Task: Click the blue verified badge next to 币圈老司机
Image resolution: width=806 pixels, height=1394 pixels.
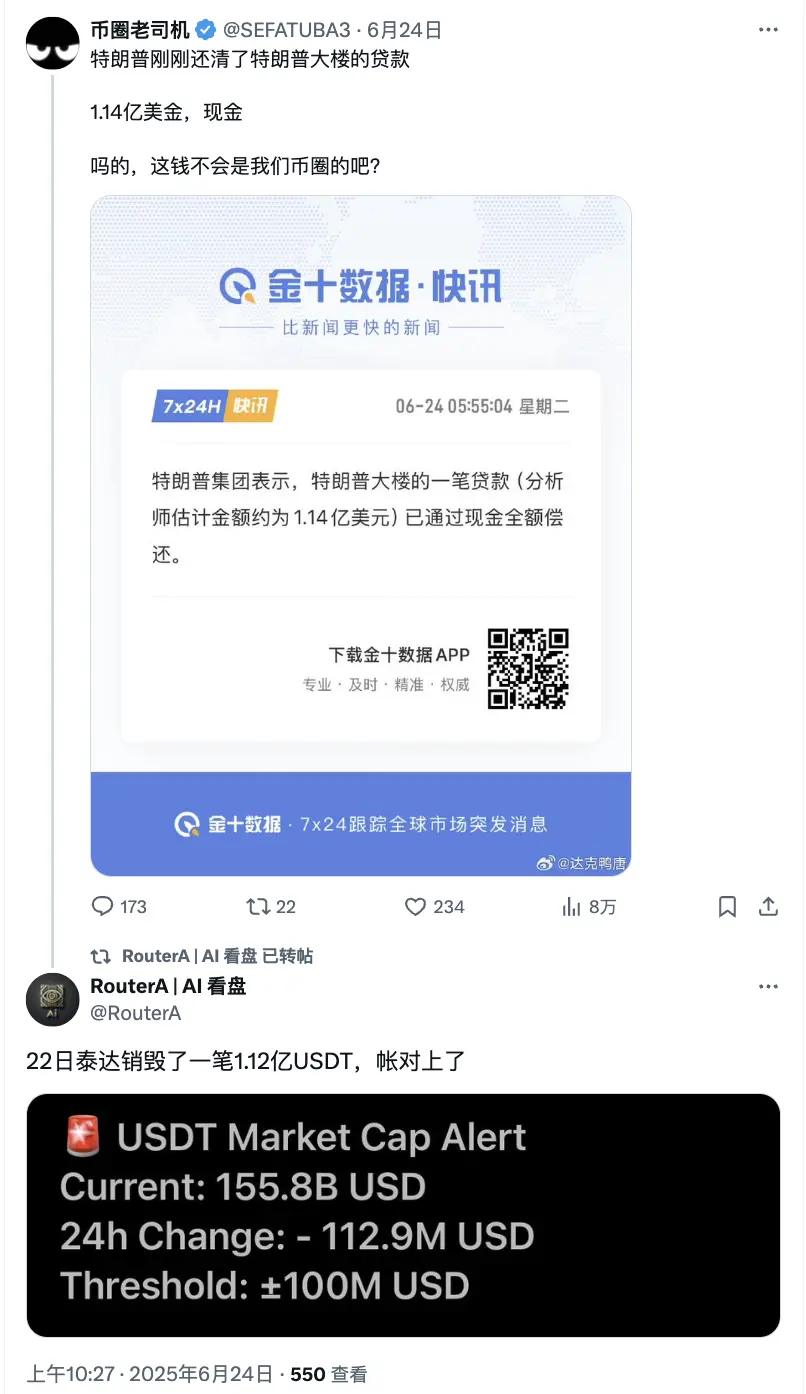Action: (x=203, y=30)
